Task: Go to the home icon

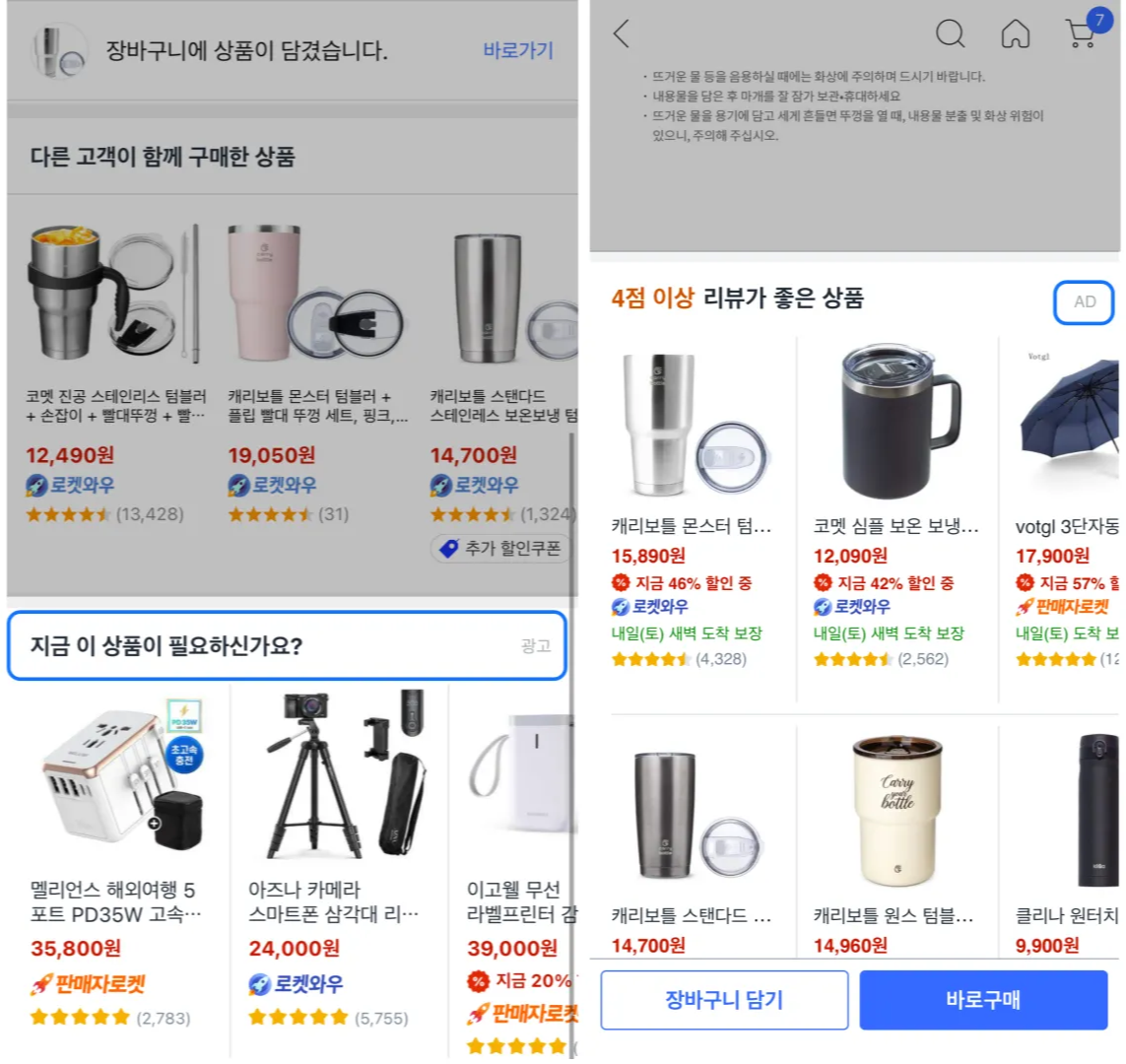Action: click(x=1015, y=33)
